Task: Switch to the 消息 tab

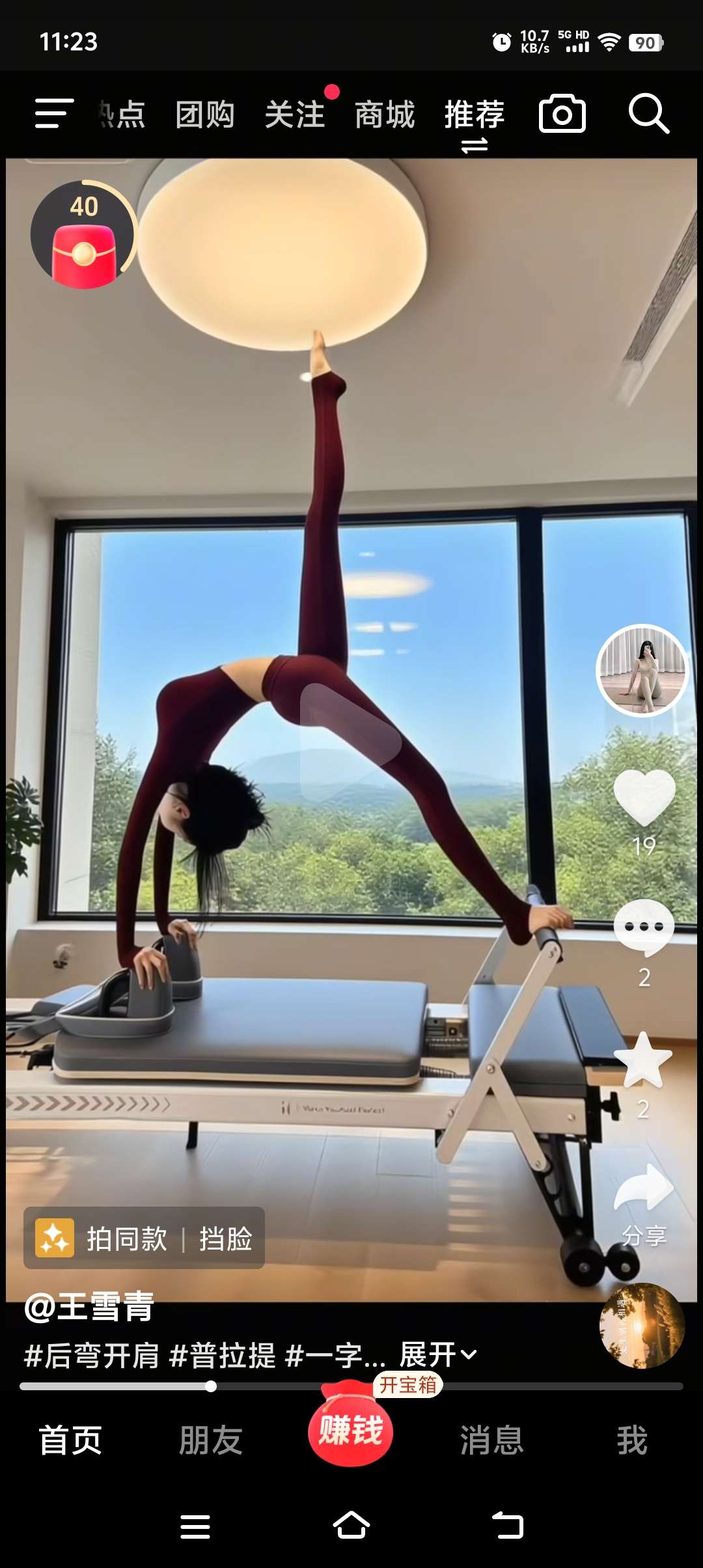Action: (x=491, y=1440)
